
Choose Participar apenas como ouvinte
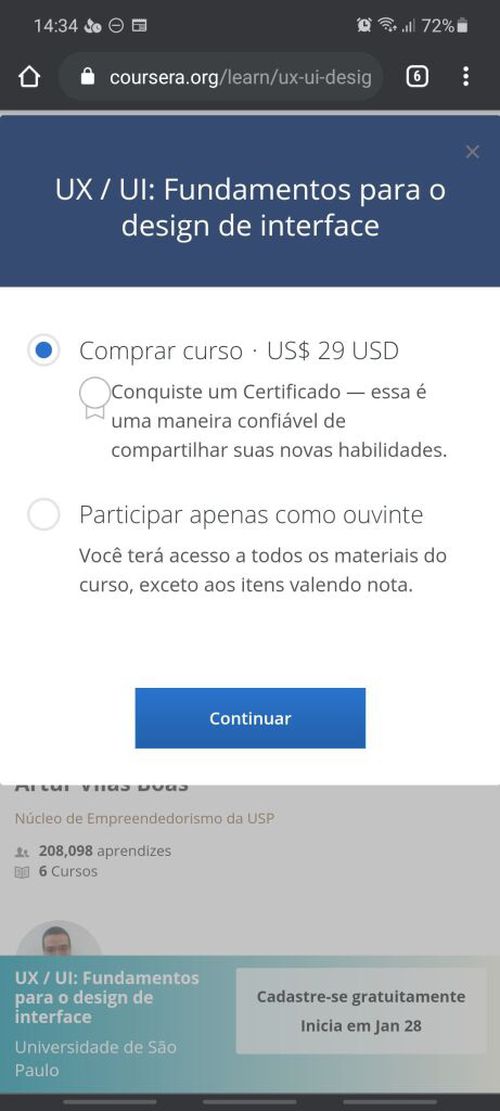(x=44, y=514)
